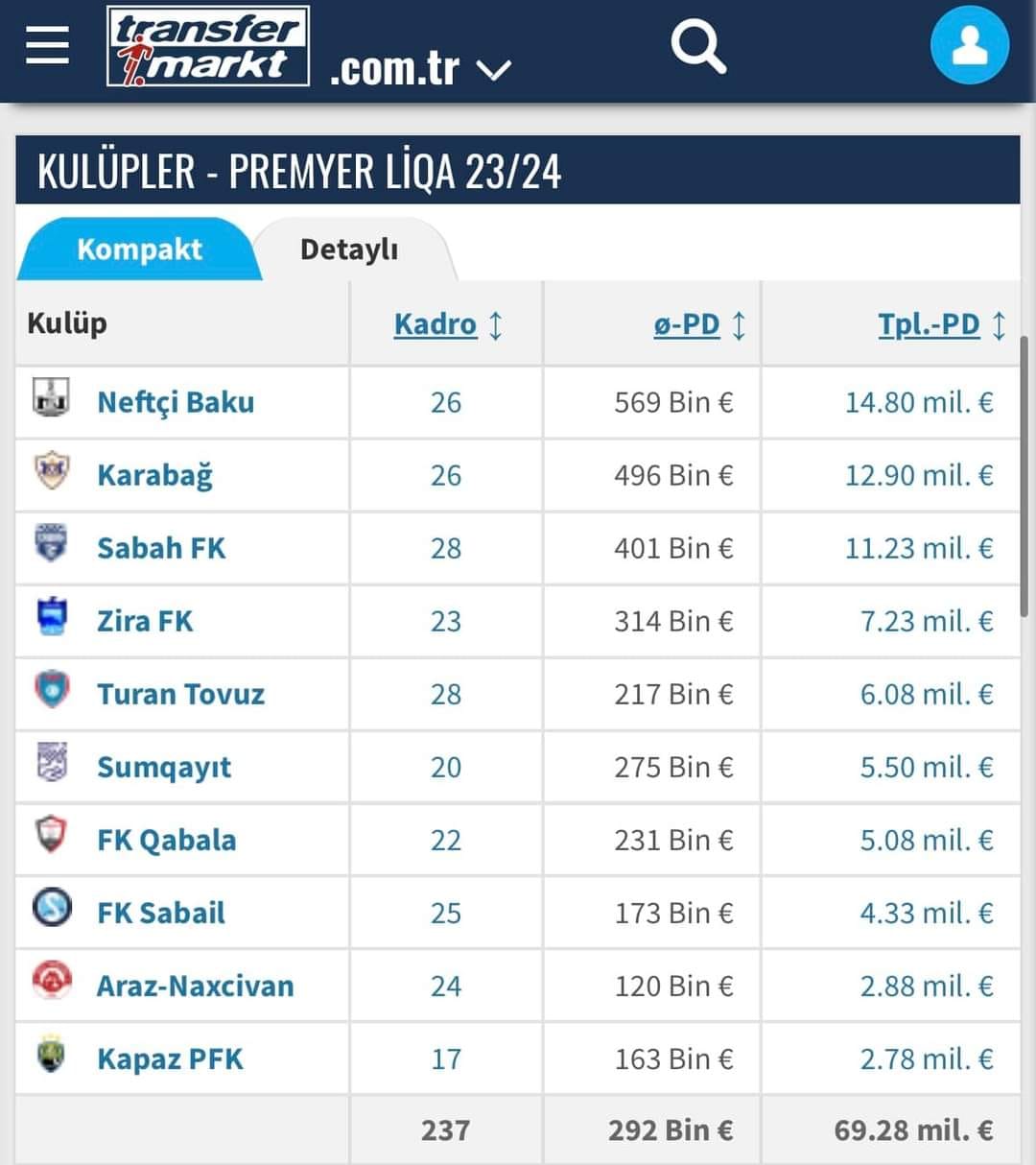Open the hamburger menu
Image resolution: width=1036 pixels, height=1165 pixels.
[47, 45]
